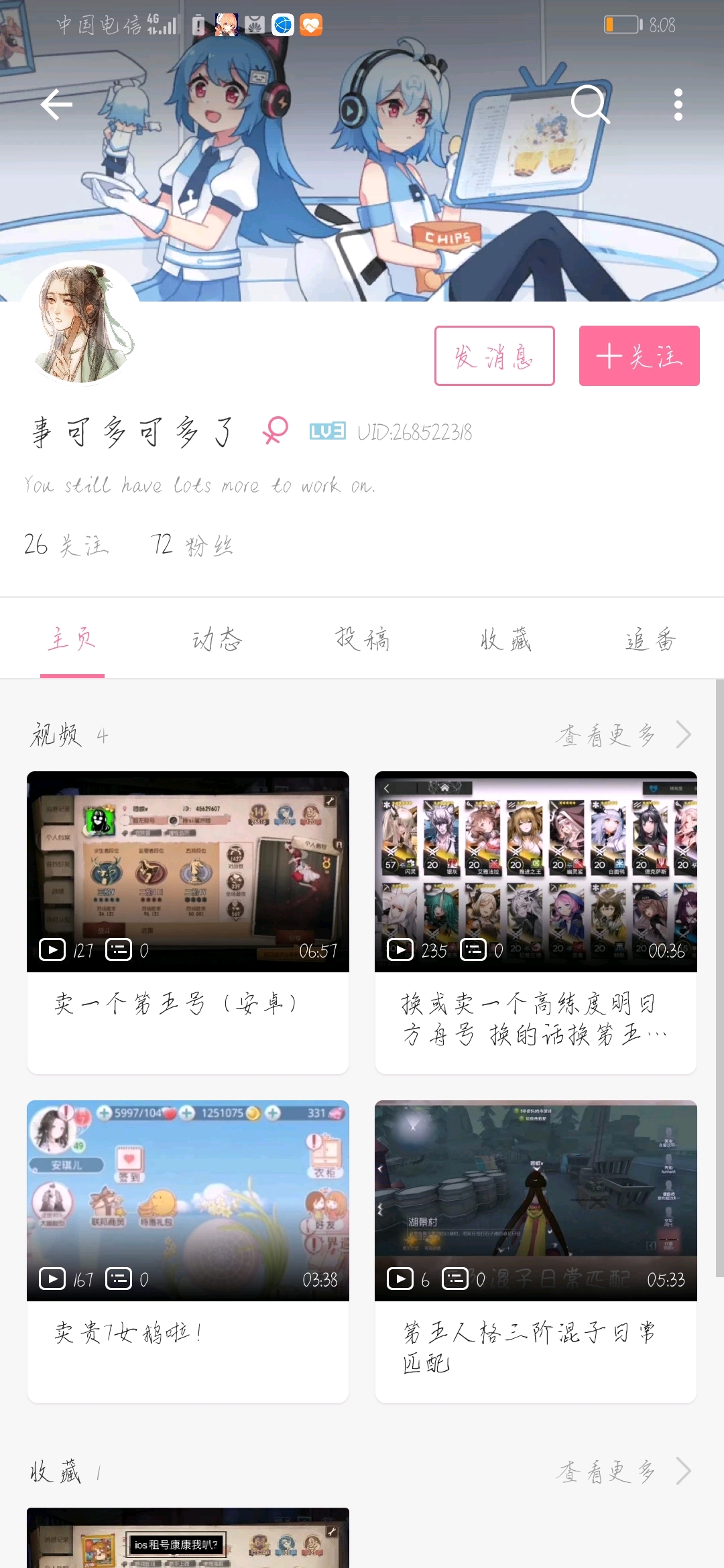Tap the 发消息 button to message user
724x1568 pixels.
(x=495, y=356)
